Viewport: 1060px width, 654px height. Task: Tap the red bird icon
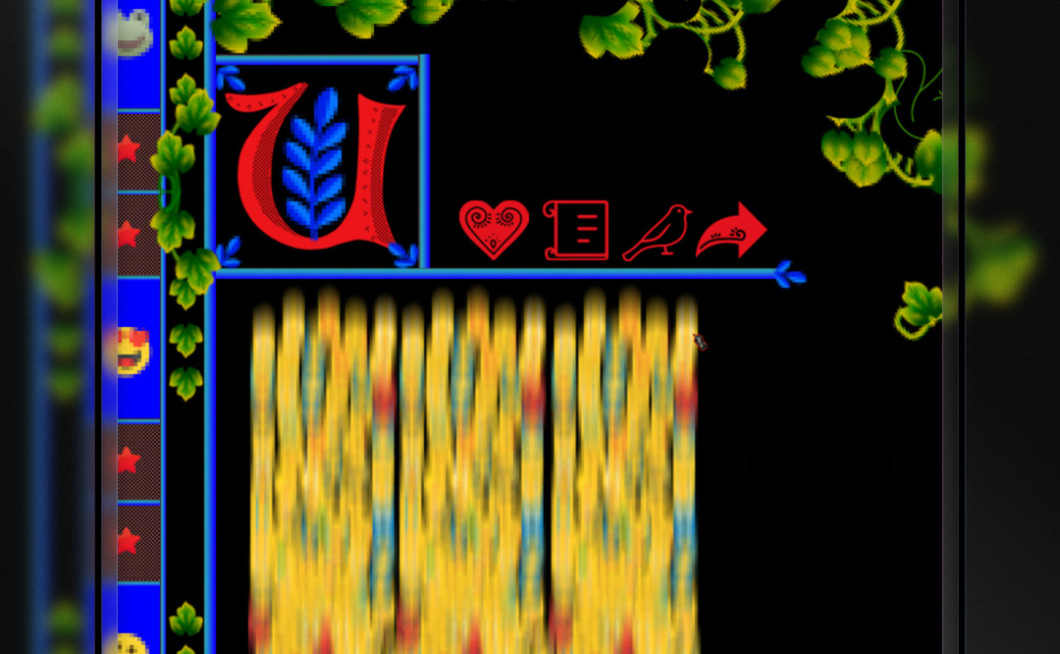pos(657,232)
